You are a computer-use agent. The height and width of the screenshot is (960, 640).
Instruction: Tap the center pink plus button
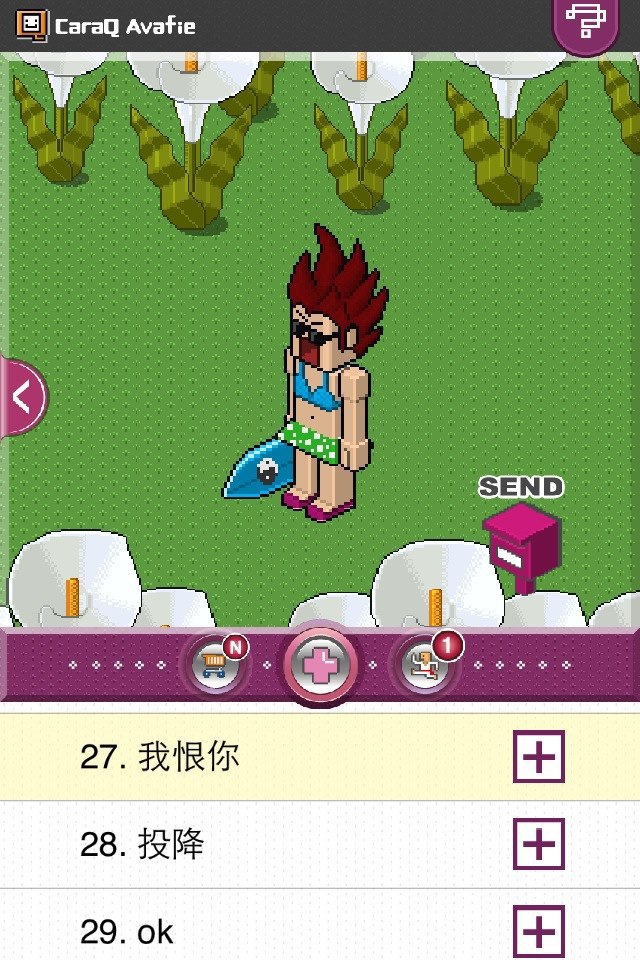[321, 664]
